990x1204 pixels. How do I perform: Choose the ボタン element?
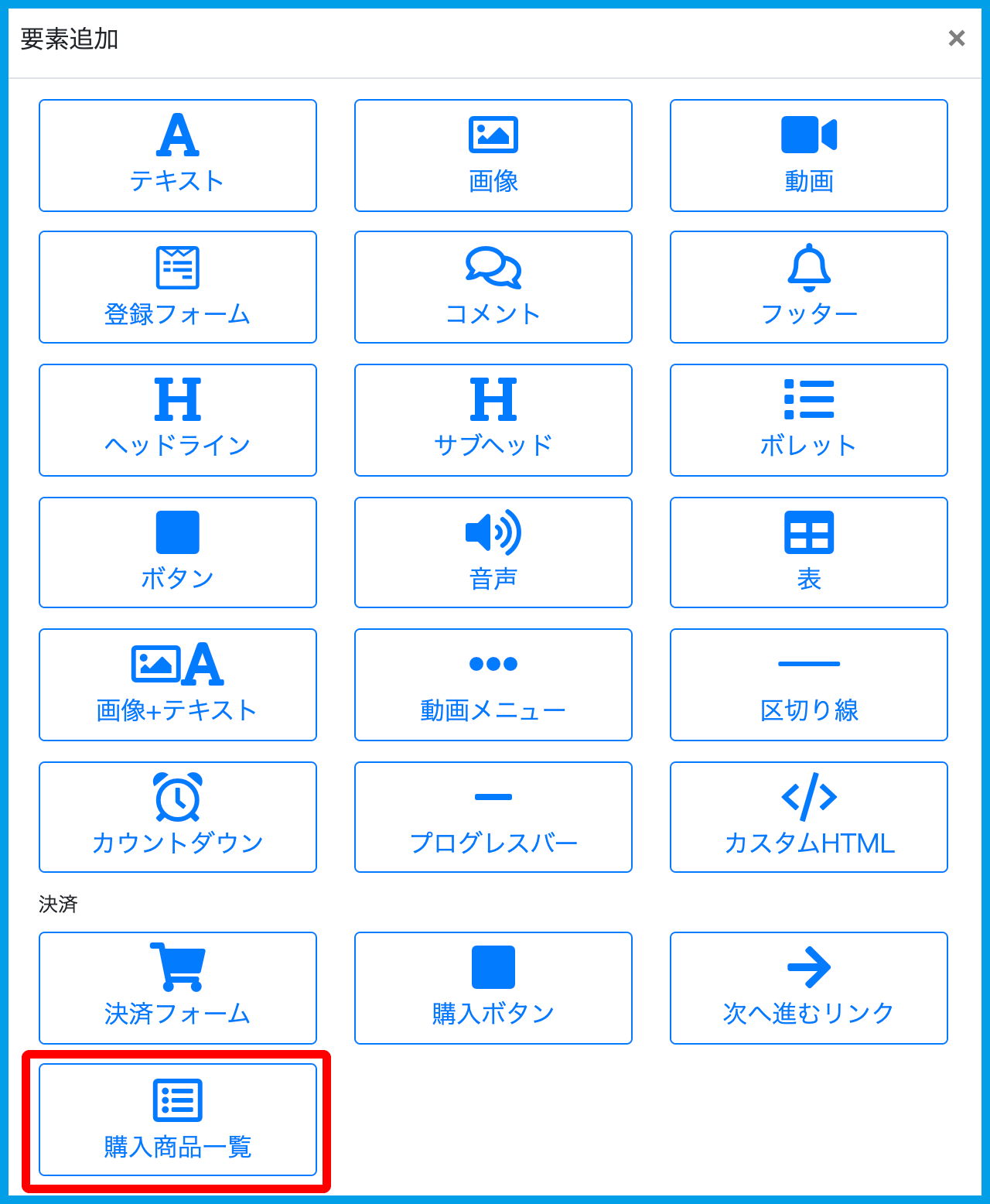pos(178,552)
